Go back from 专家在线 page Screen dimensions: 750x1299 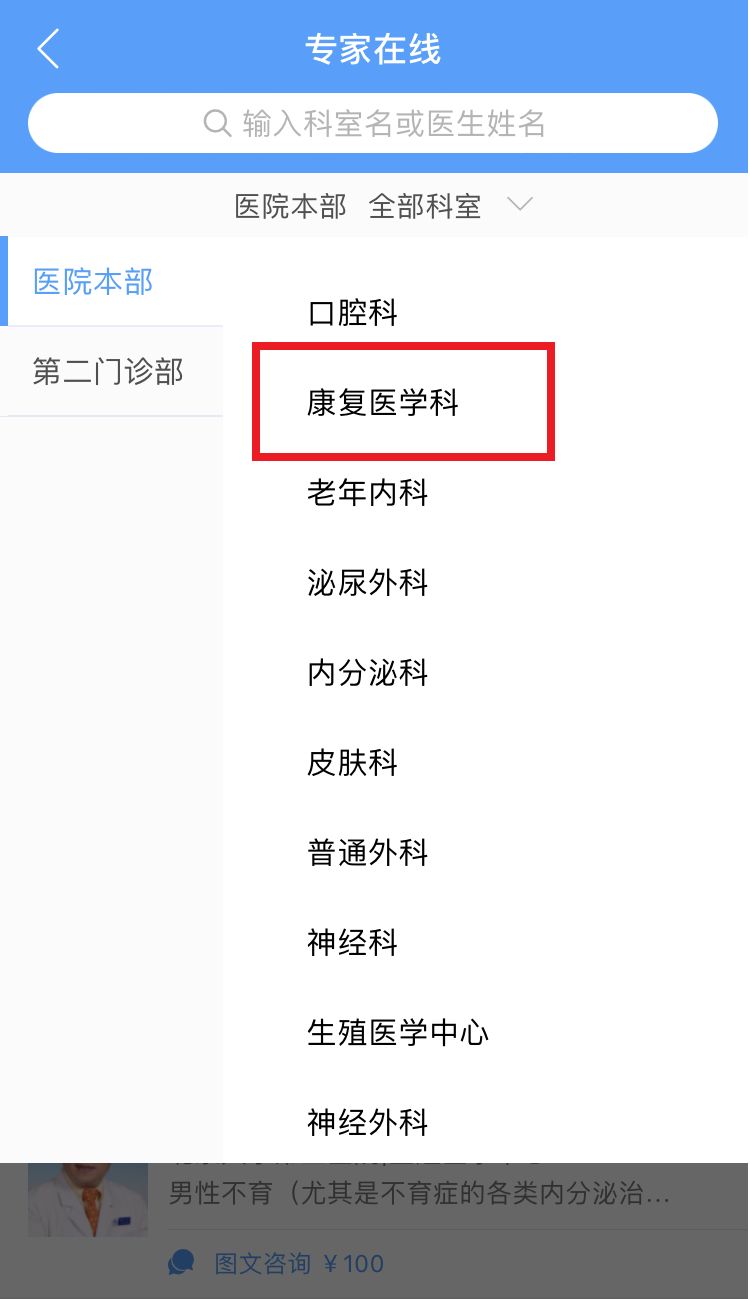48,49
